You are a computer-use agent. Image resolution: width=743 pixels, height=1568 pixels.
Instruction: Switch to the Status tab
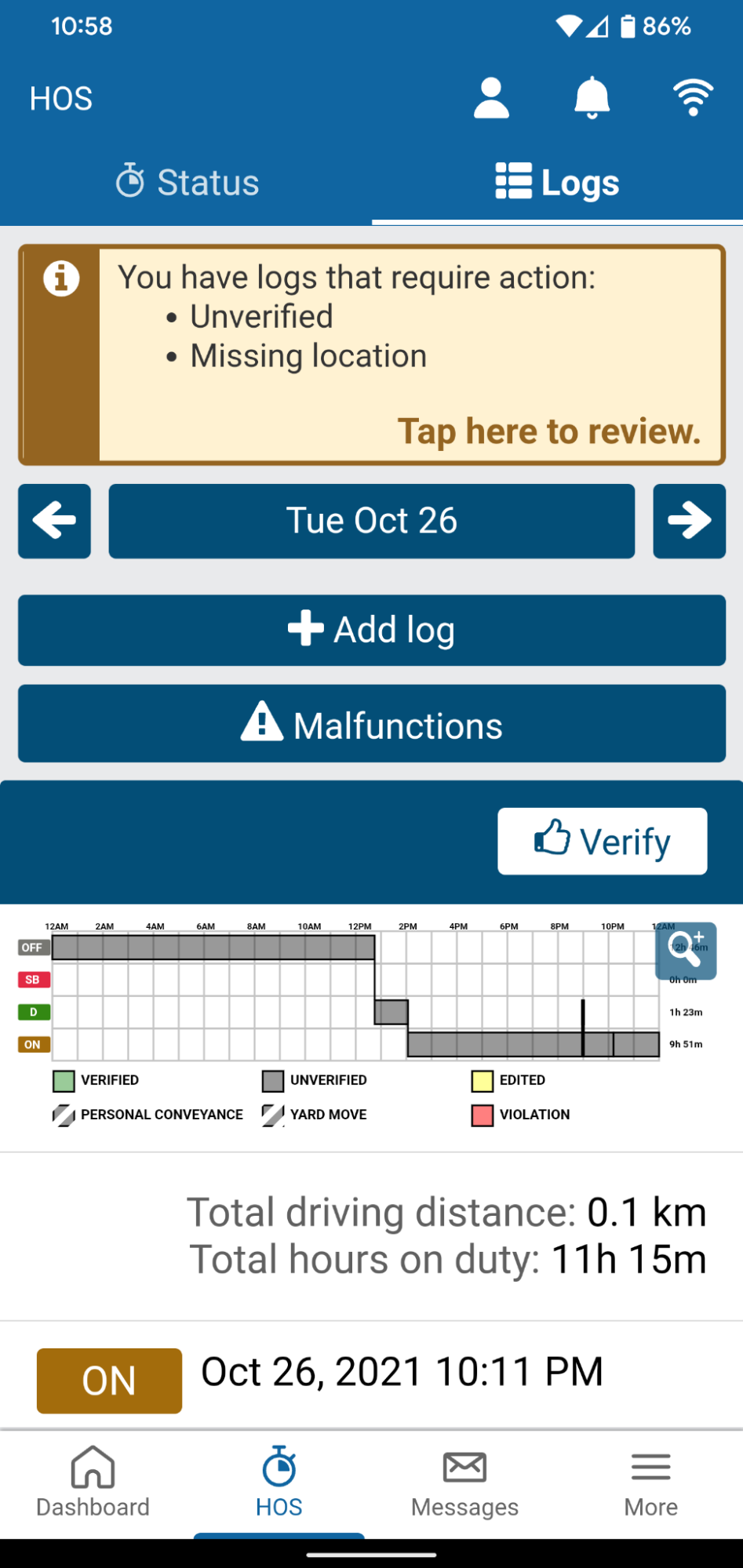(186, 181)
